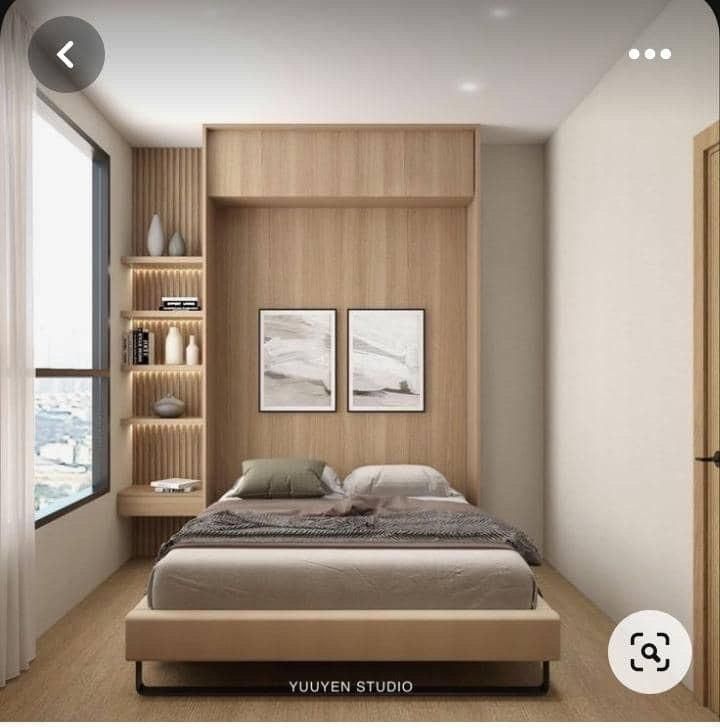720x728 pixels.
Task: Open the three-dot overflow menu
Action: coord(649,54)
